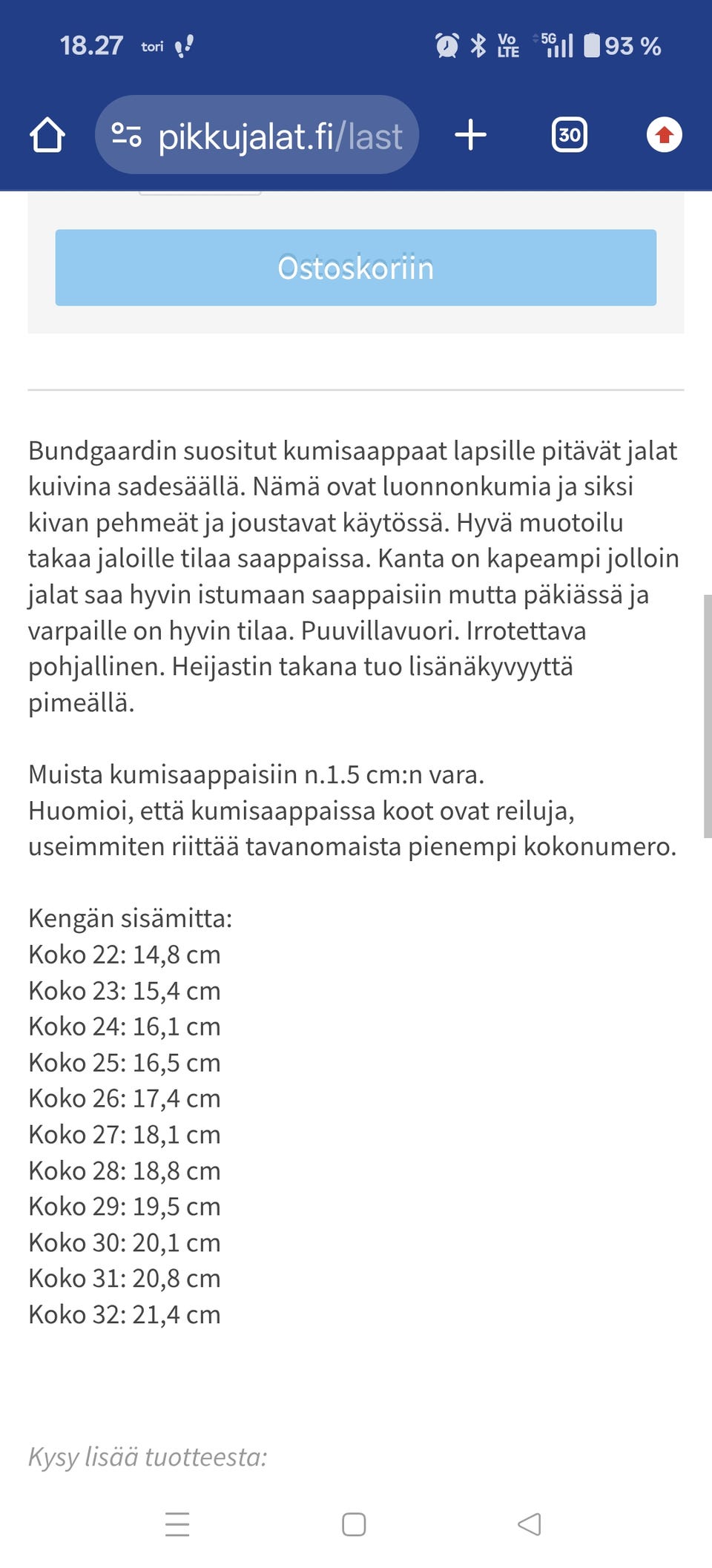Viewport: 712px width, 1568px height.
Task: Tap the Tori footsteps notification icon
Action: (185, 45)
